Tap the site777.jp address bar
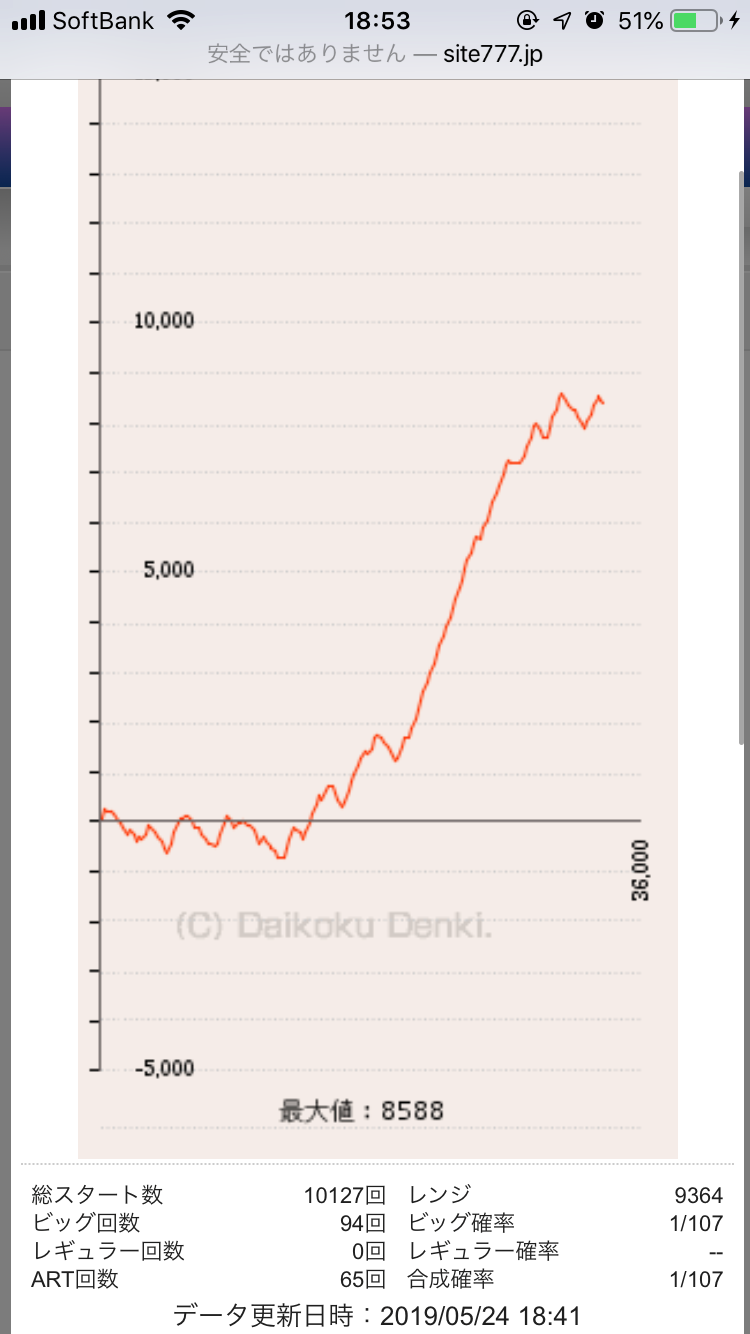Viewport: 750px width, 1334px height. pyautogui.click(x=375, y=54)
